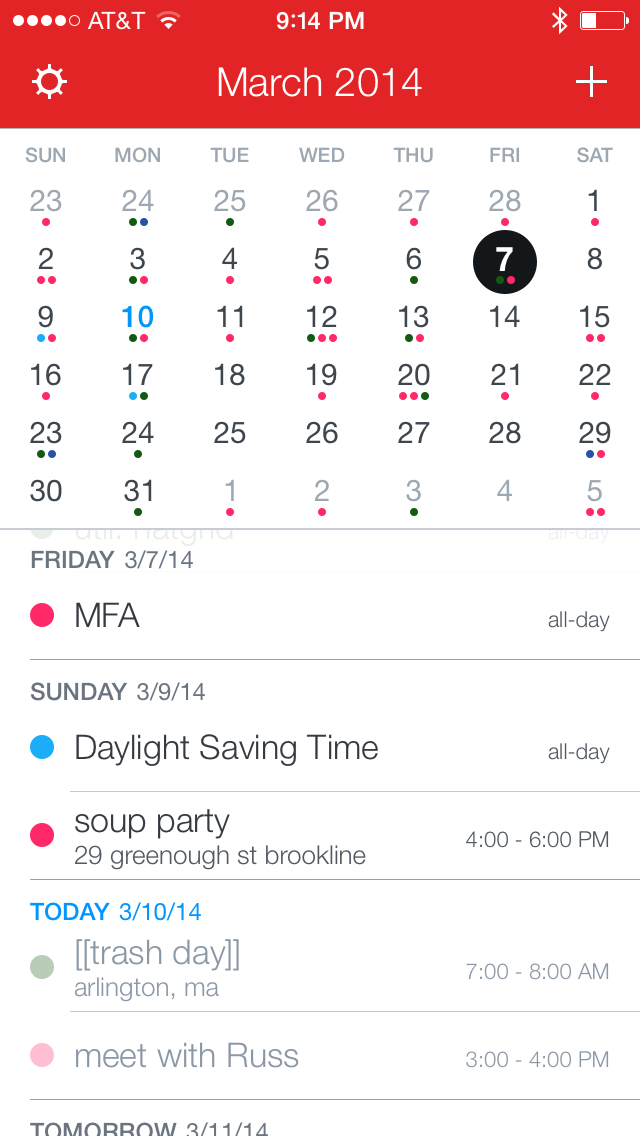Image resolution: width=640 pixels, height=1136 pixels.
Task: View the soup party event details
Action: (x=320, y=836)
